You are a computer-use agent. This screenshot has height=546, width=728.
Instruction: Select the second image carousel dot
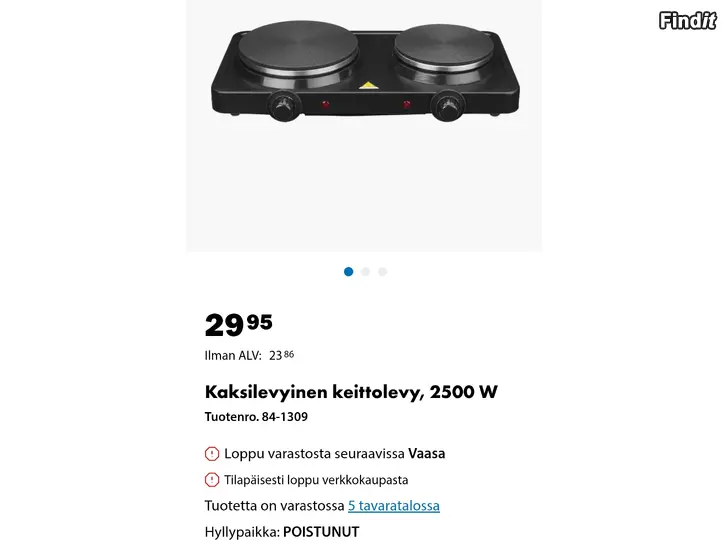coord(366,271)
